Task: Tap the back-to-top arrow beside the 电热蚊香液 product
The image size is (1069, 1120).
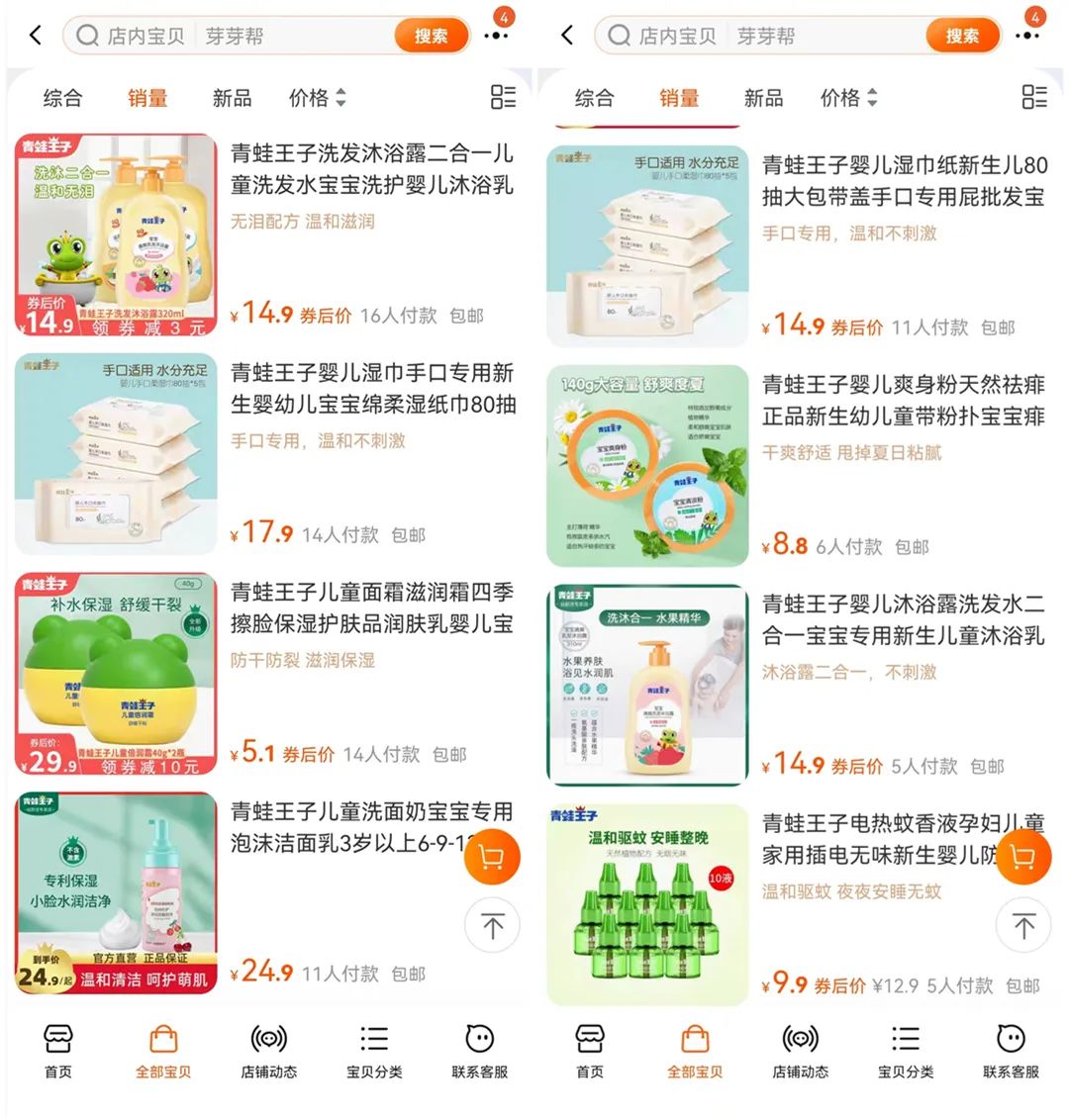Action: click(x=1023, y=926)
